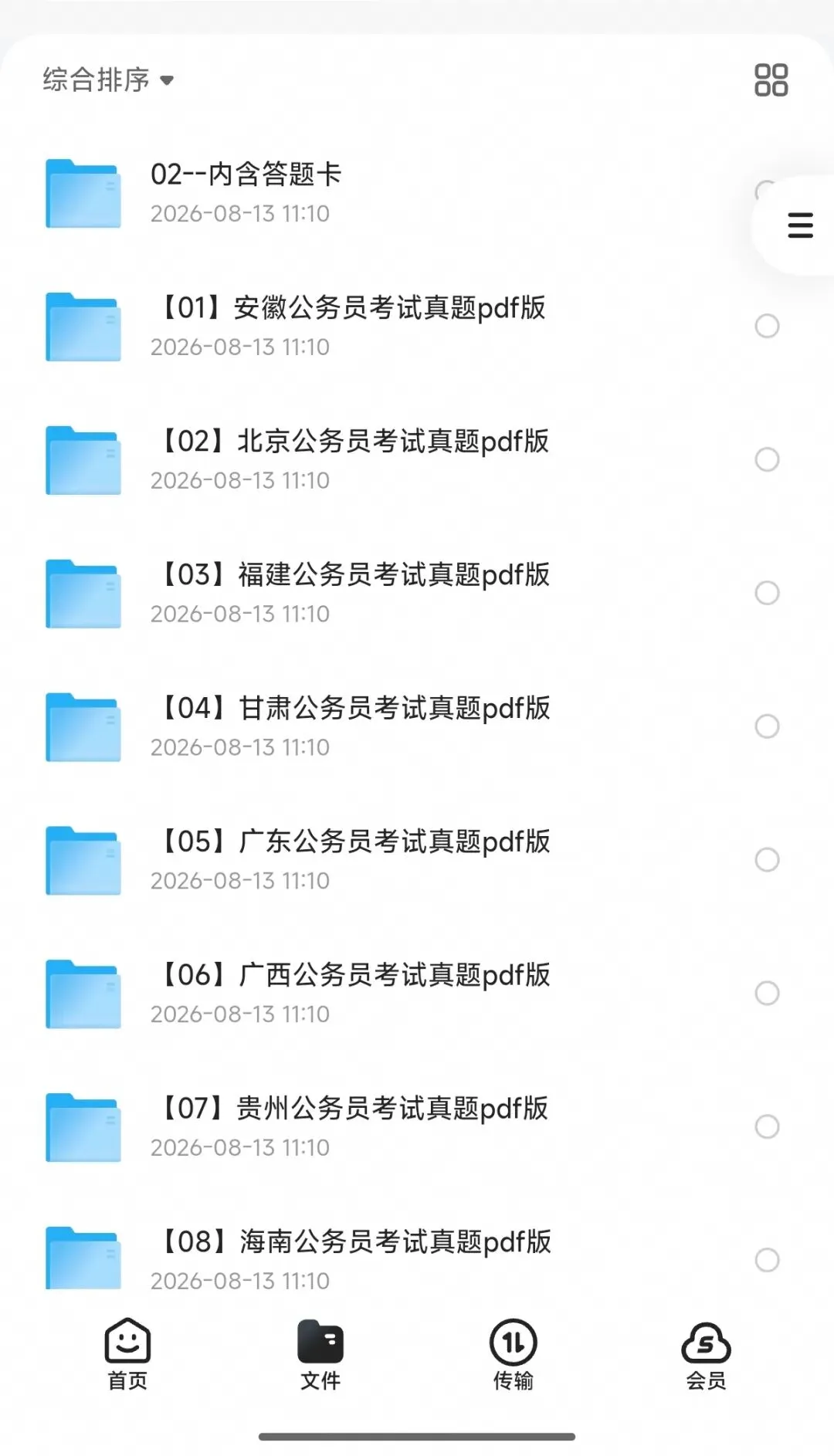The width and height of the screenshot is (834, 1456).
Task: Switch to the 文件 tab
Action: [x=320, y=1354]
